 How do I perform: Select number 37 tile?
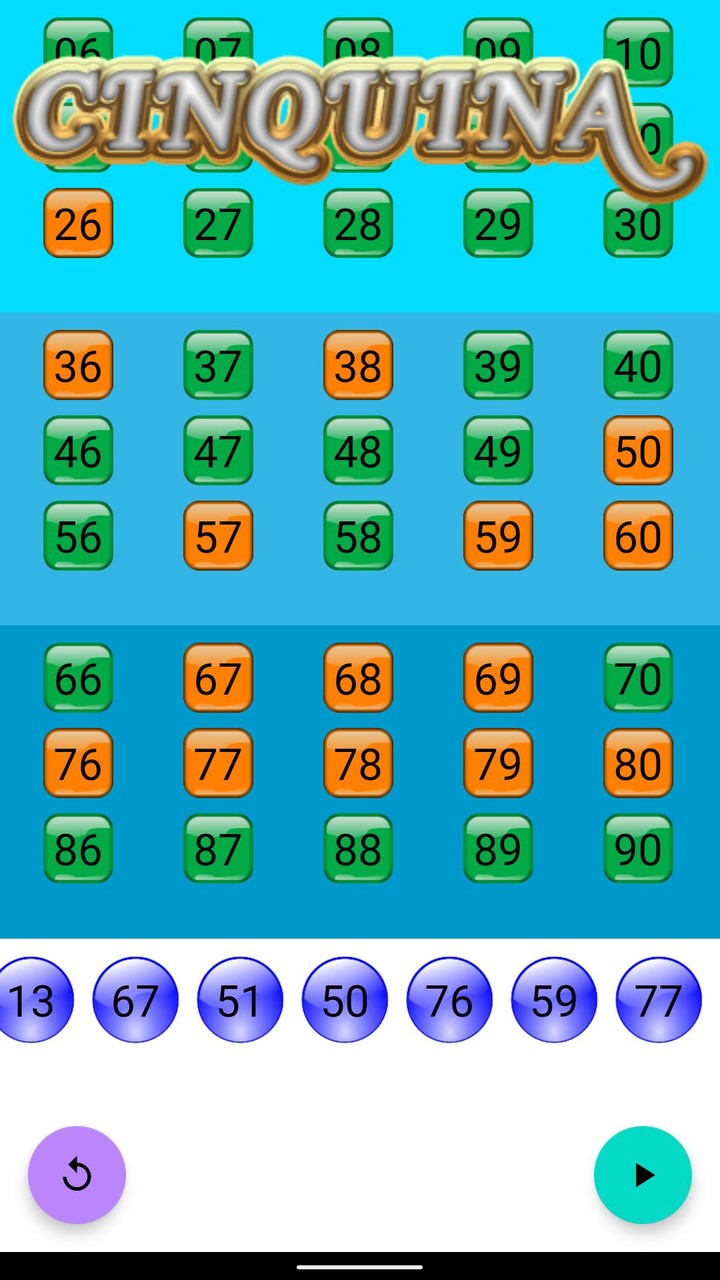pyautogui.click(x=218, y=366)
